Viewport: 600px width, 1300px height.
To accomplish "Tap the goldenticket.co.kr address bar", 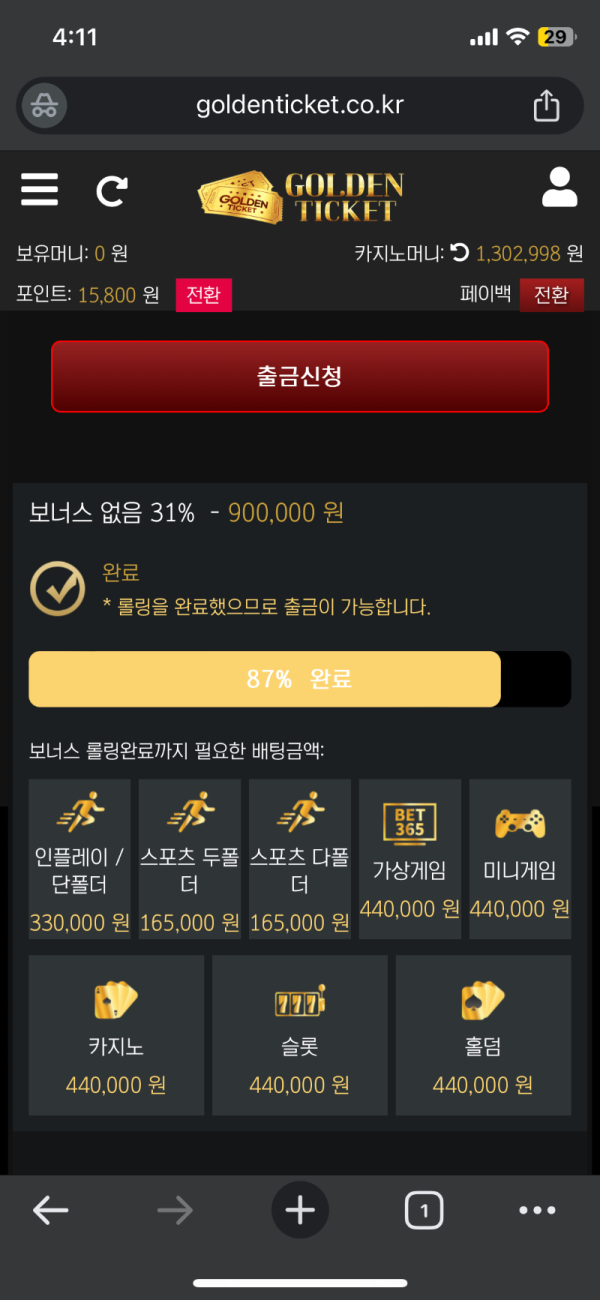I will pos(300,105).
